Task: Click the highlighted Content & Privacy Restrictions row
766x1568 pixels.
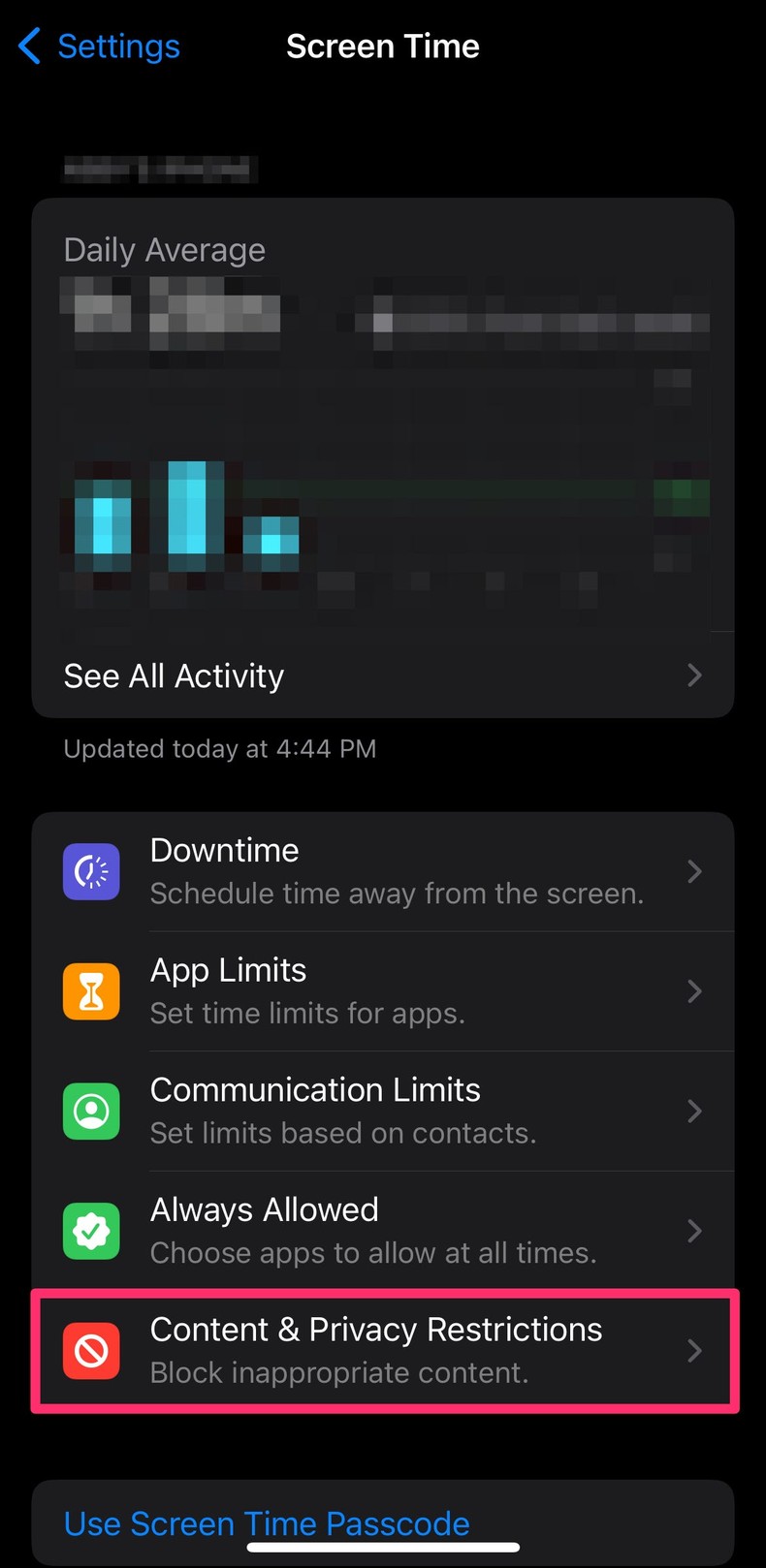Action: (x=383, y=1351)
